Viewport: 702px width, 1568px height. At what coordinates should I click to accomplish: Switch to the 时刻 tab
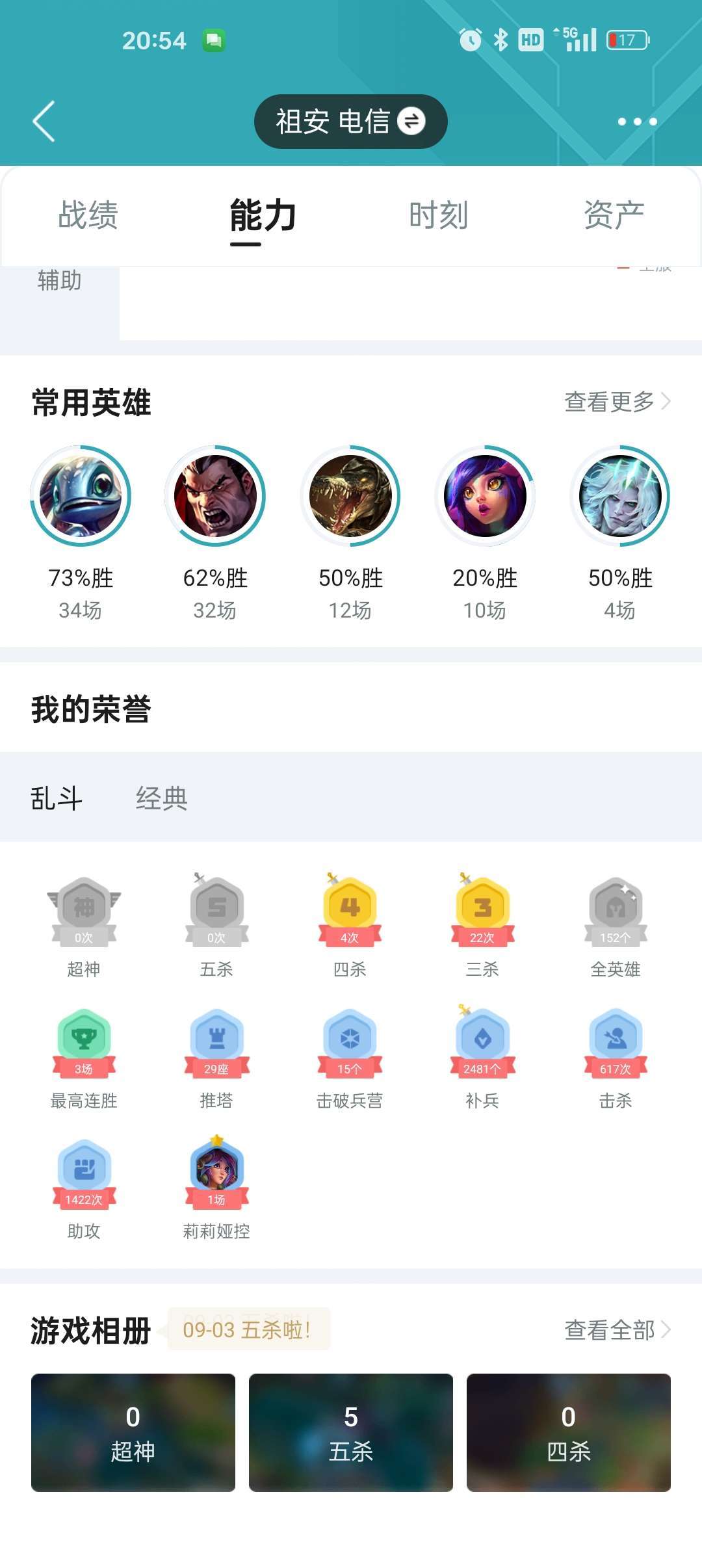click(438, 215)
